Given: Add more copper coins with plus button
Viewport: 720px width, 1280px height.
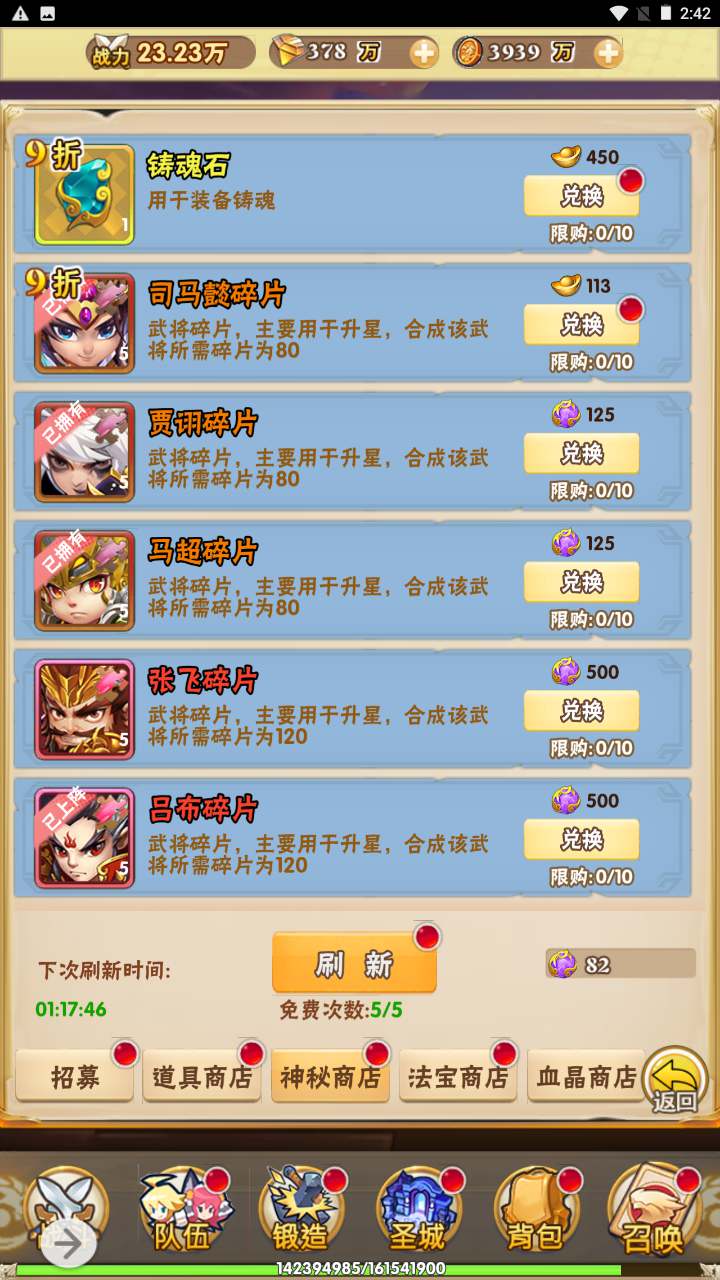Looking at the screenshot, I should coord(608,53).
